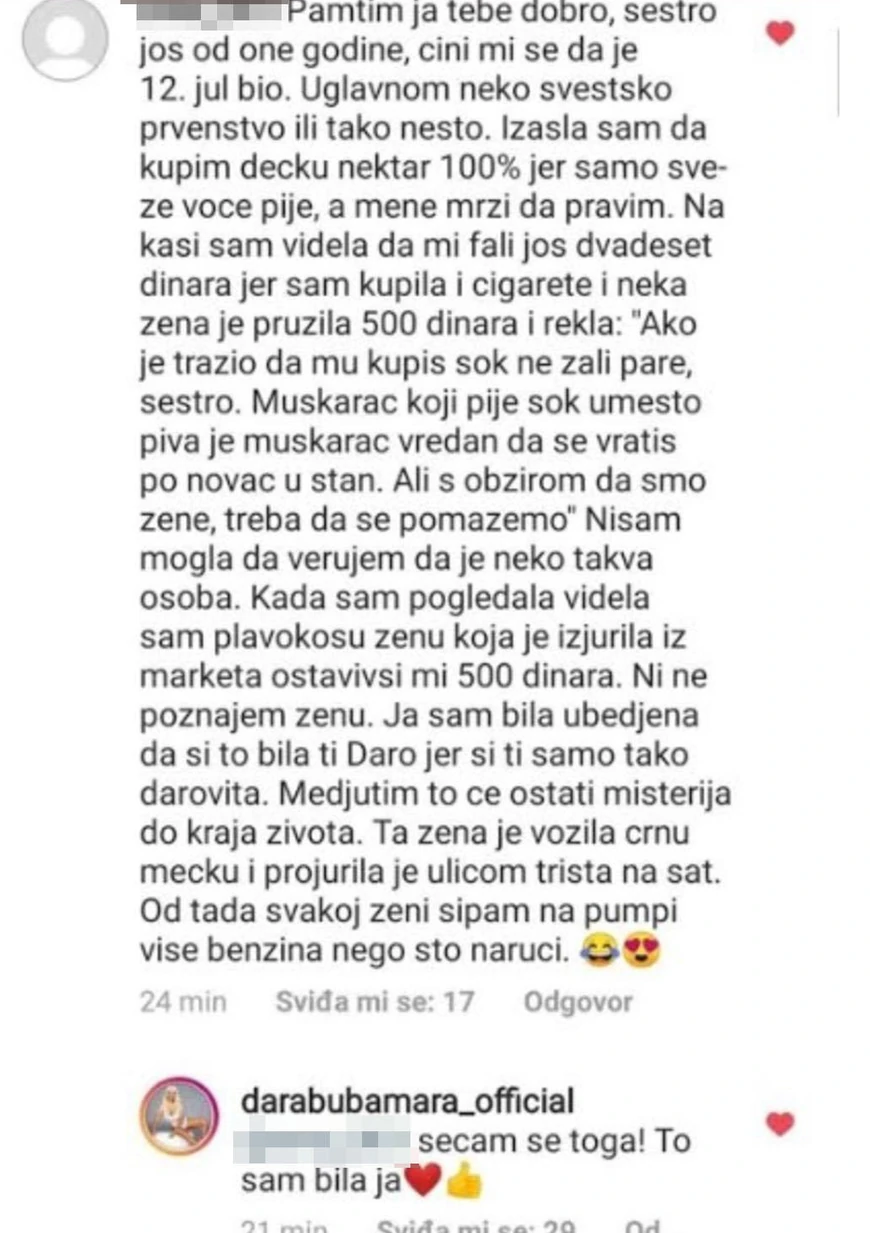Image resolution: width=870 pixels, height=1233 pixels.
Task: Tap Odgovor under the 24 min comment
Action: [x=579, y=1002]
